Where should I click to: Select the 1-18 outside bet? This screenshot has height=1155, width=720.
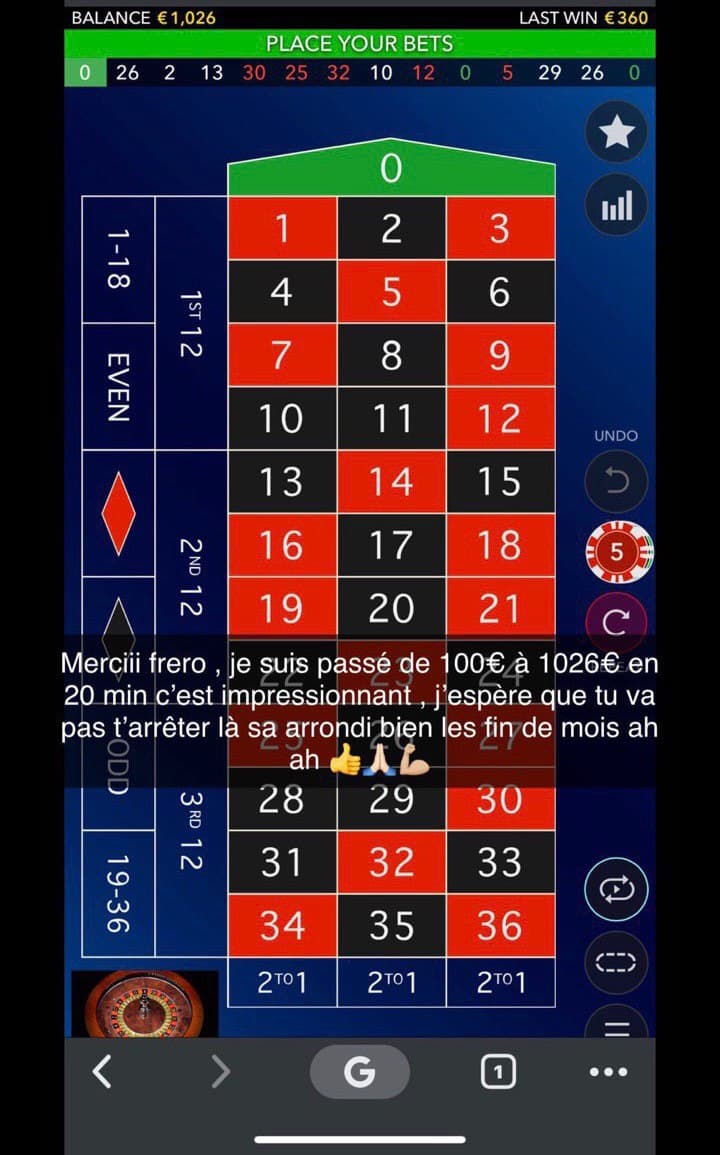click(118, 259)
